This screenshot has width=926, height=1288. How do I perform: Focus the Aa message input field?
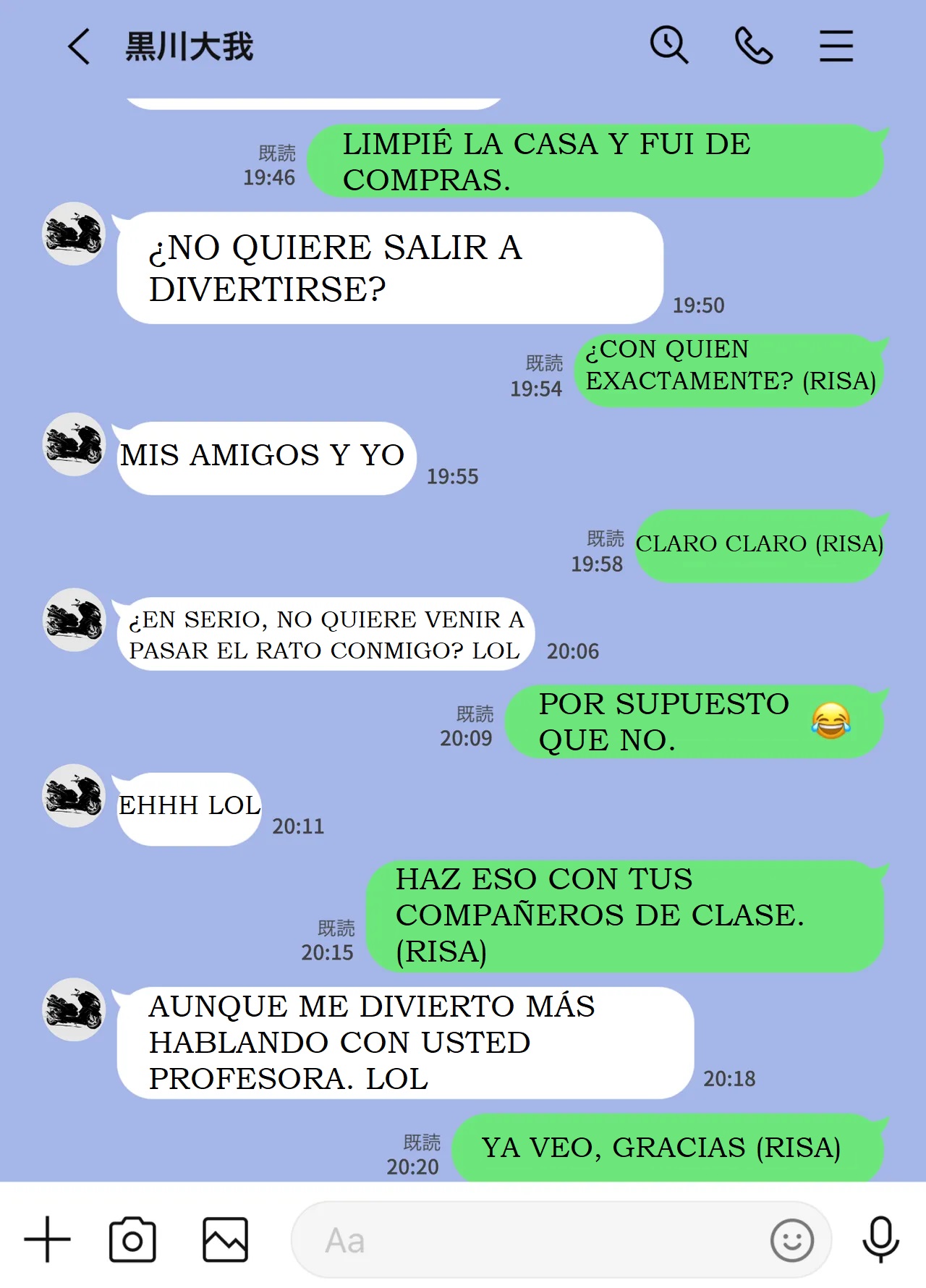point(528,1240)
